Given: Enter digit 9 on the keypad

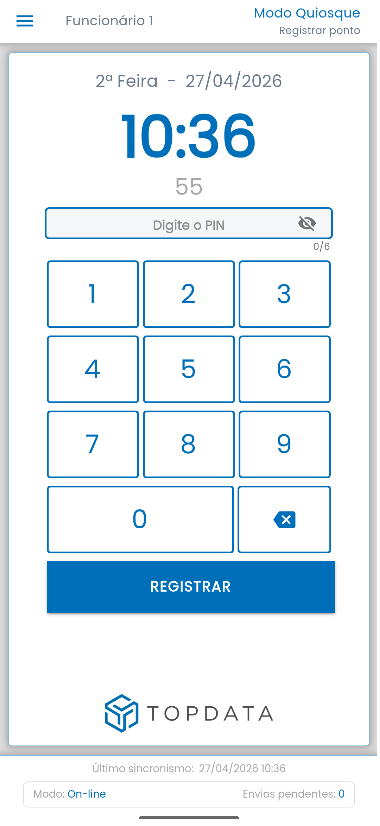Looking at the screenshot, I should [285, 445].
